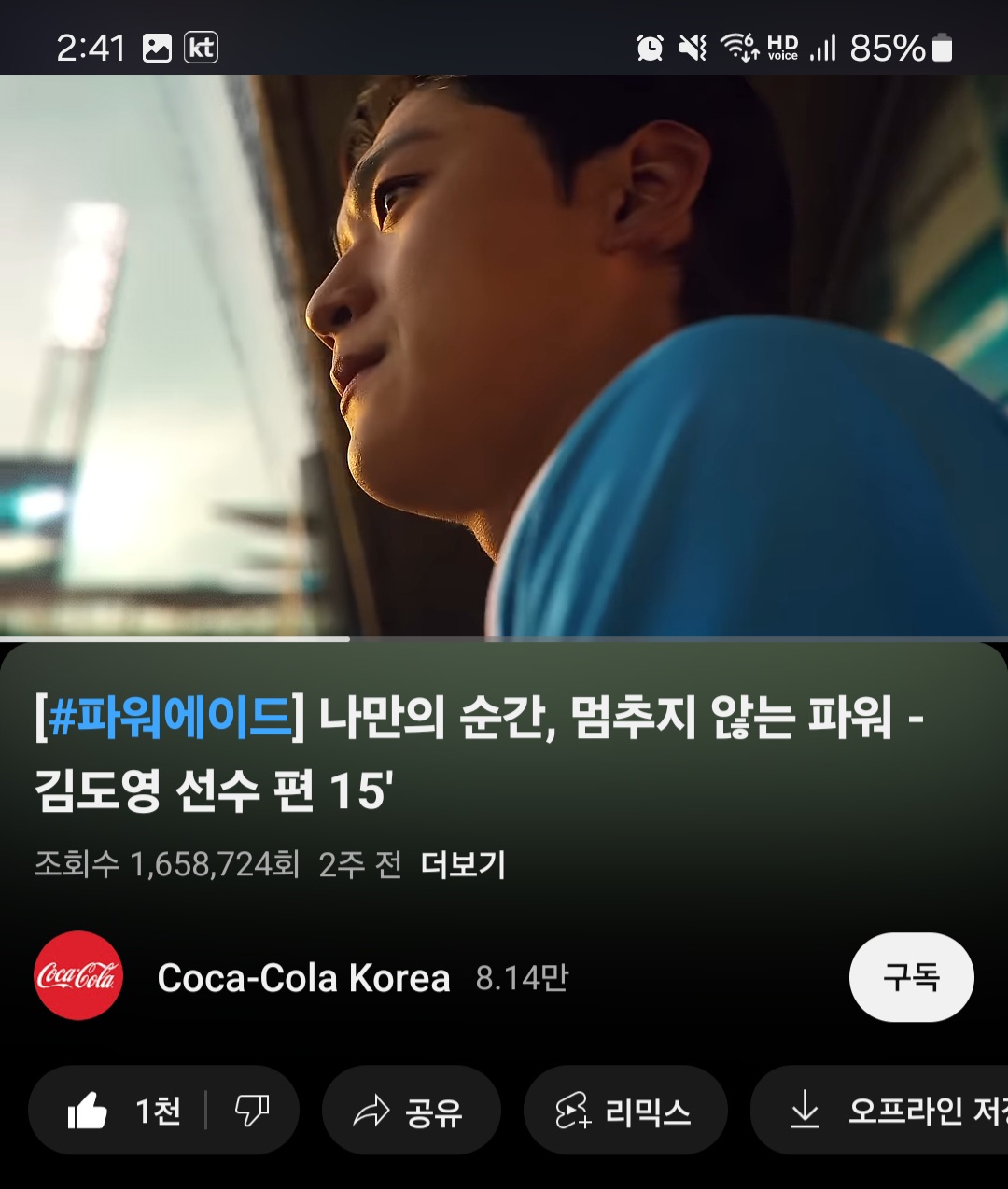Share the video via 공유

pos(411,1111)
